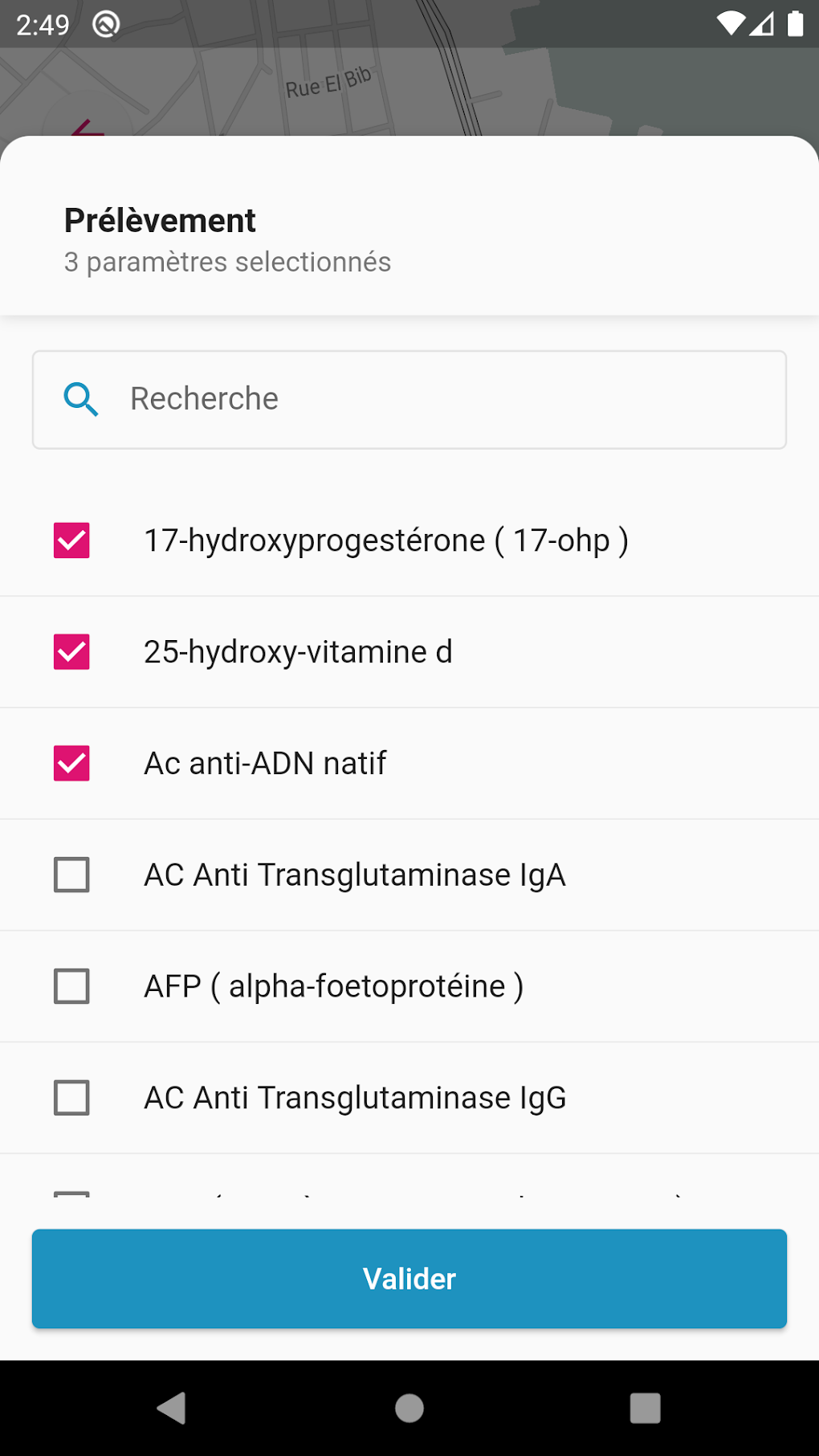
Task: Select AC Anti Transglutaminase IgA
Action: tap(71, 875)
